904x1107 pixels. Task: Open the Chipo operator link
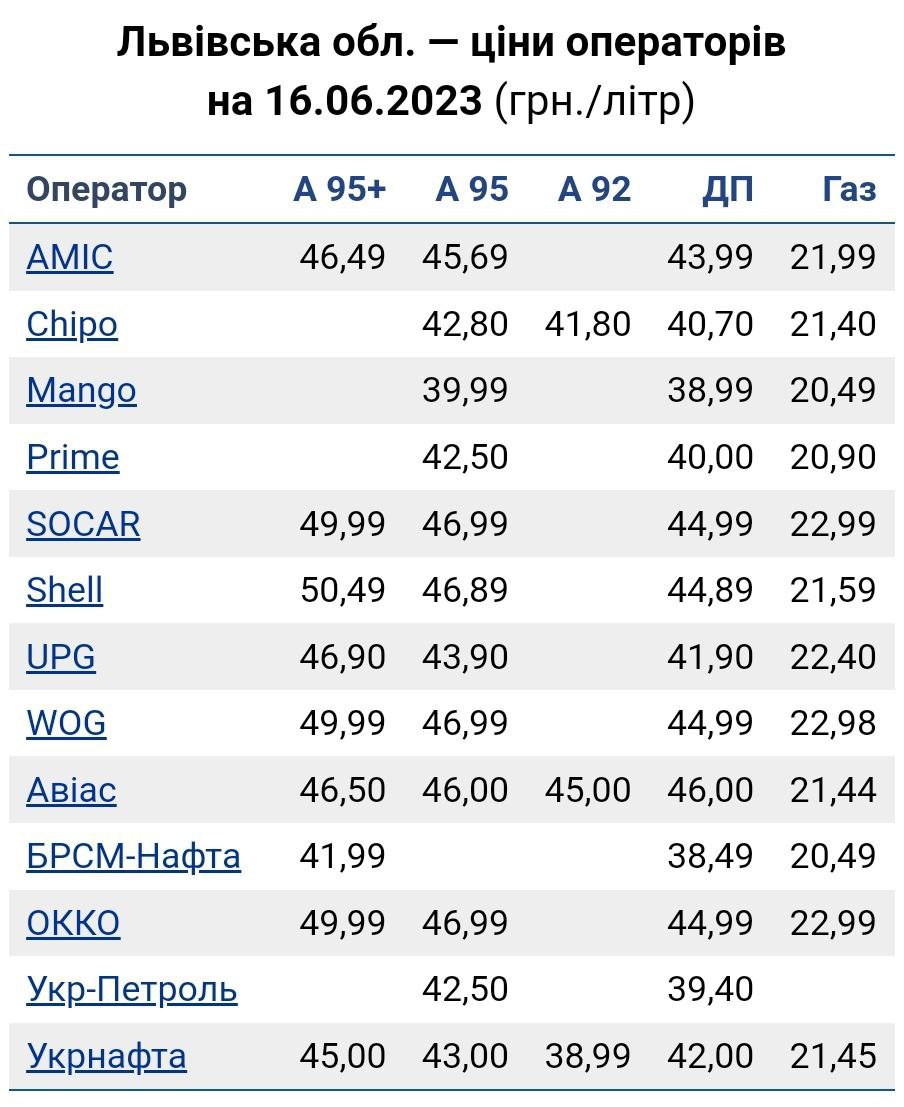tap(72, 324)
